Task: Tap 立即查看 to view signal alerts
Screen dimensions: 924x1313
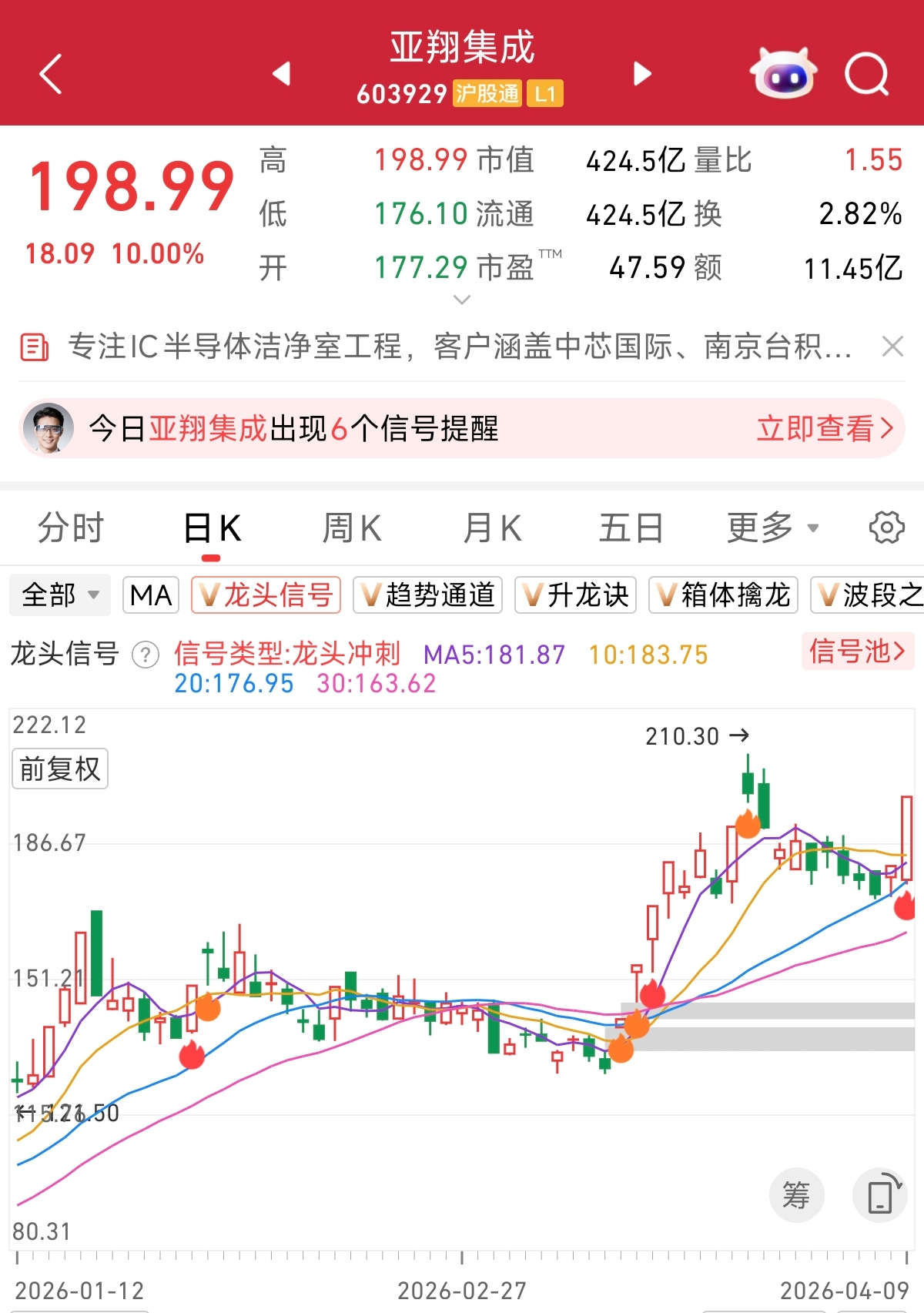Action: (824, 428)
